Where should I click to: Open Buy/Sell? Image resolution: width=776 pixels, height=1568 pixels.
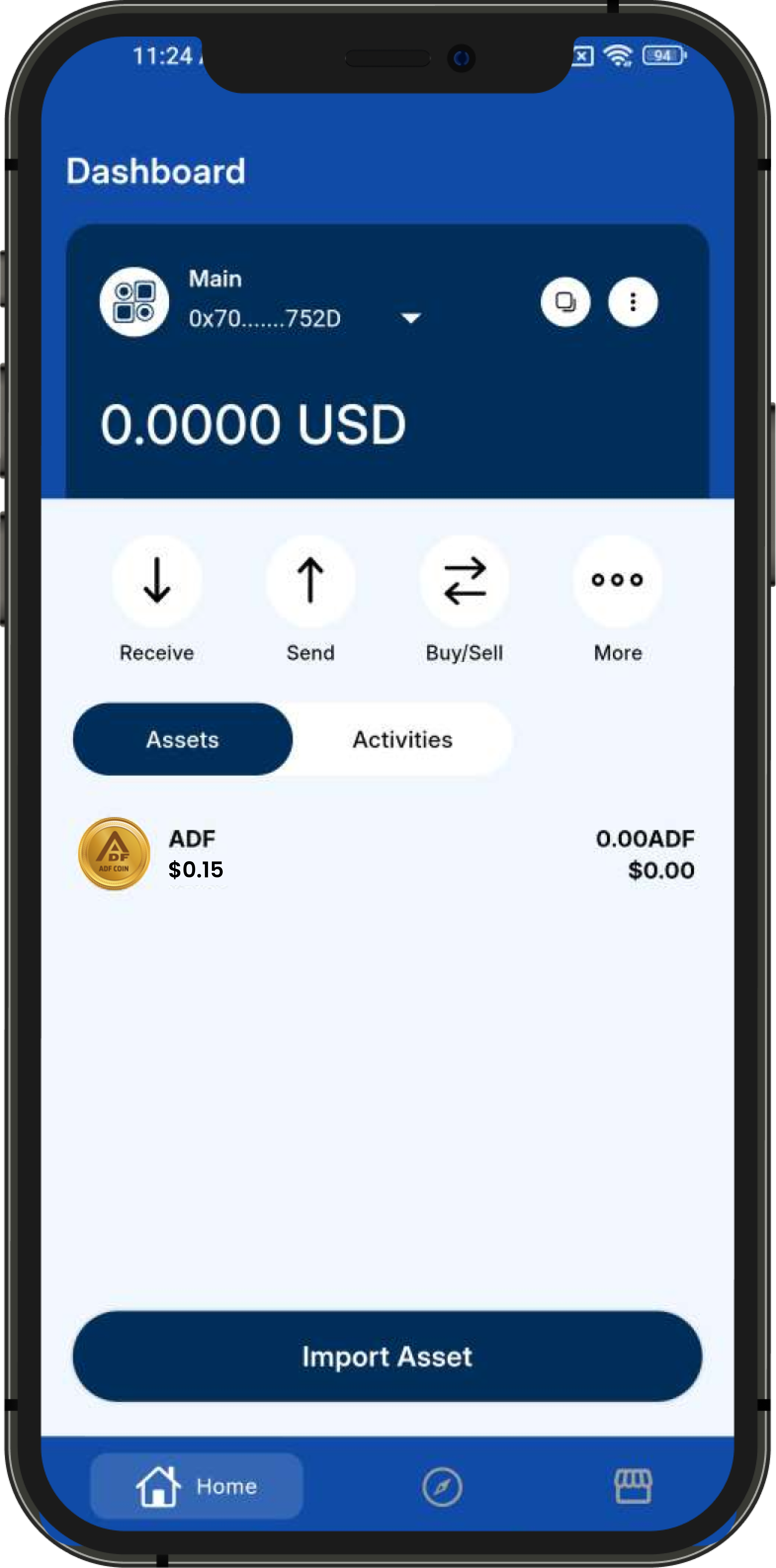pyautogui.click(x=465, y=581)
